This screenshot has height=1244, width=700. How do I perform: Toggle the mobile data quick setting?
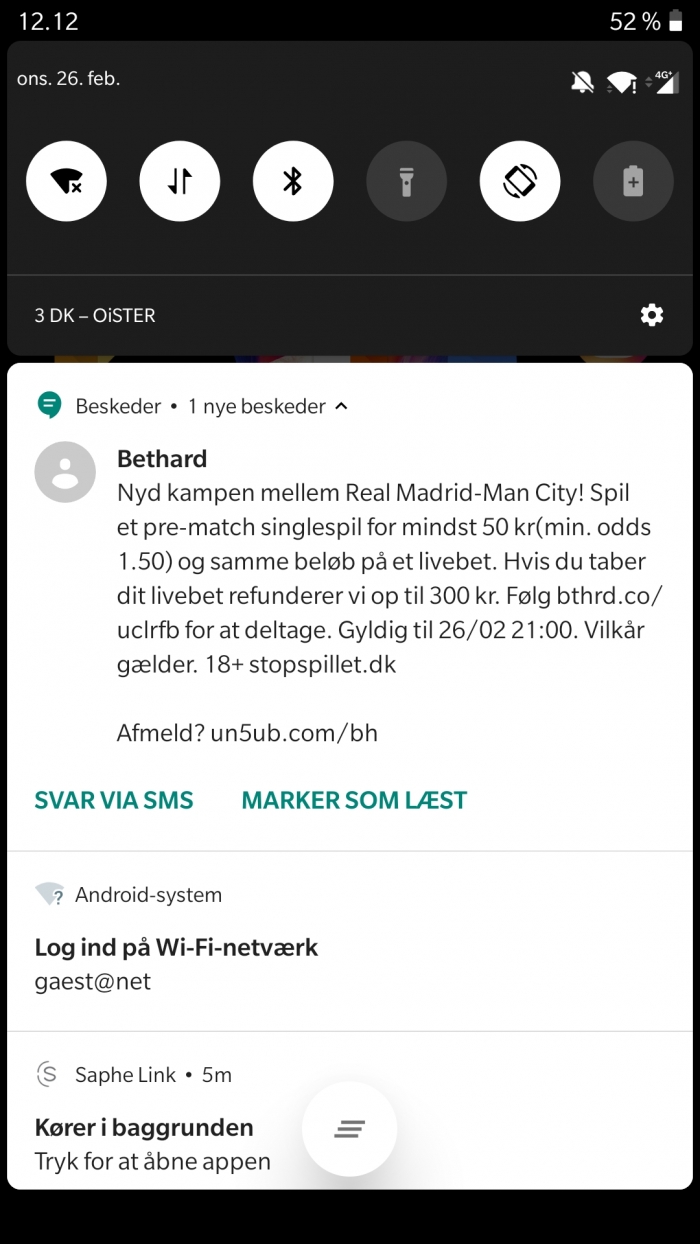click(x=180, y=181)
